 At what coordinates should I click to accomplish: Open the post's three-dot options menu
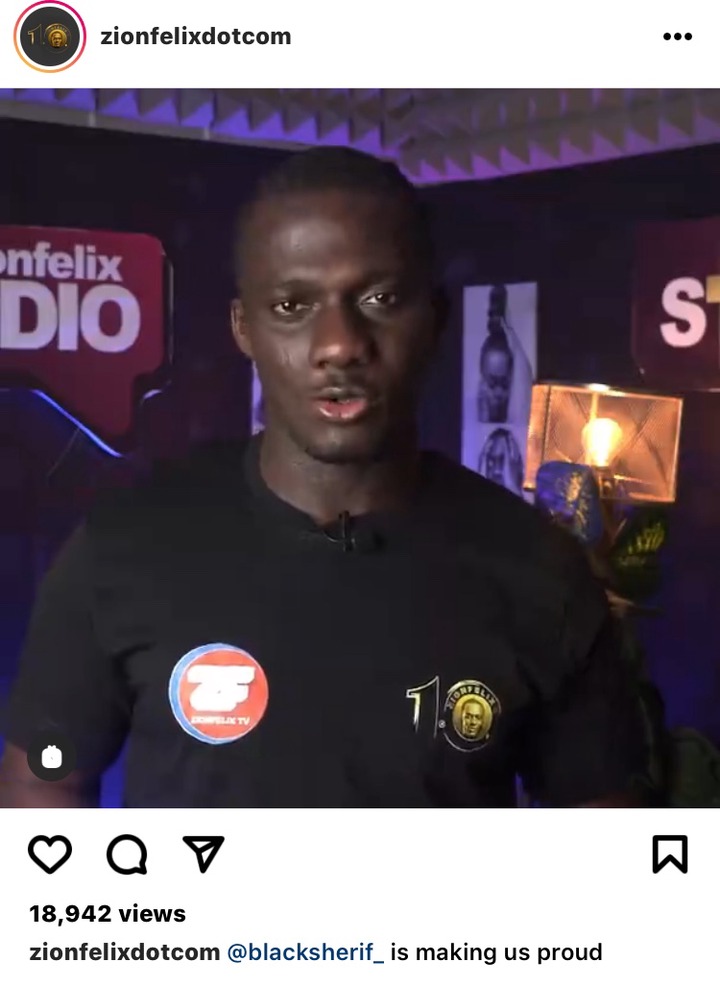677,37
